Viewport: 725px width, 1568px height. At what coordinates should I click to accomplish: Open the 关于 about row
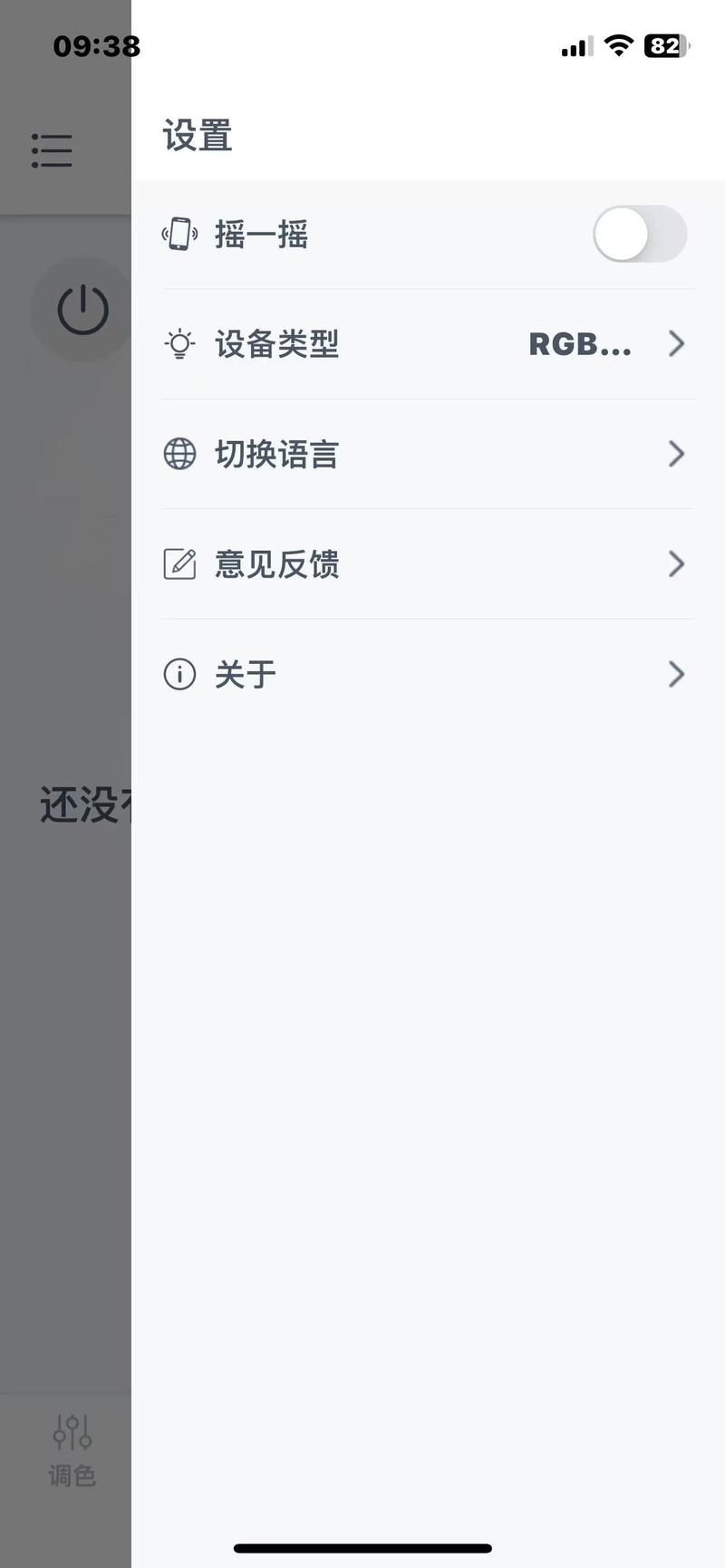point(428,675)
